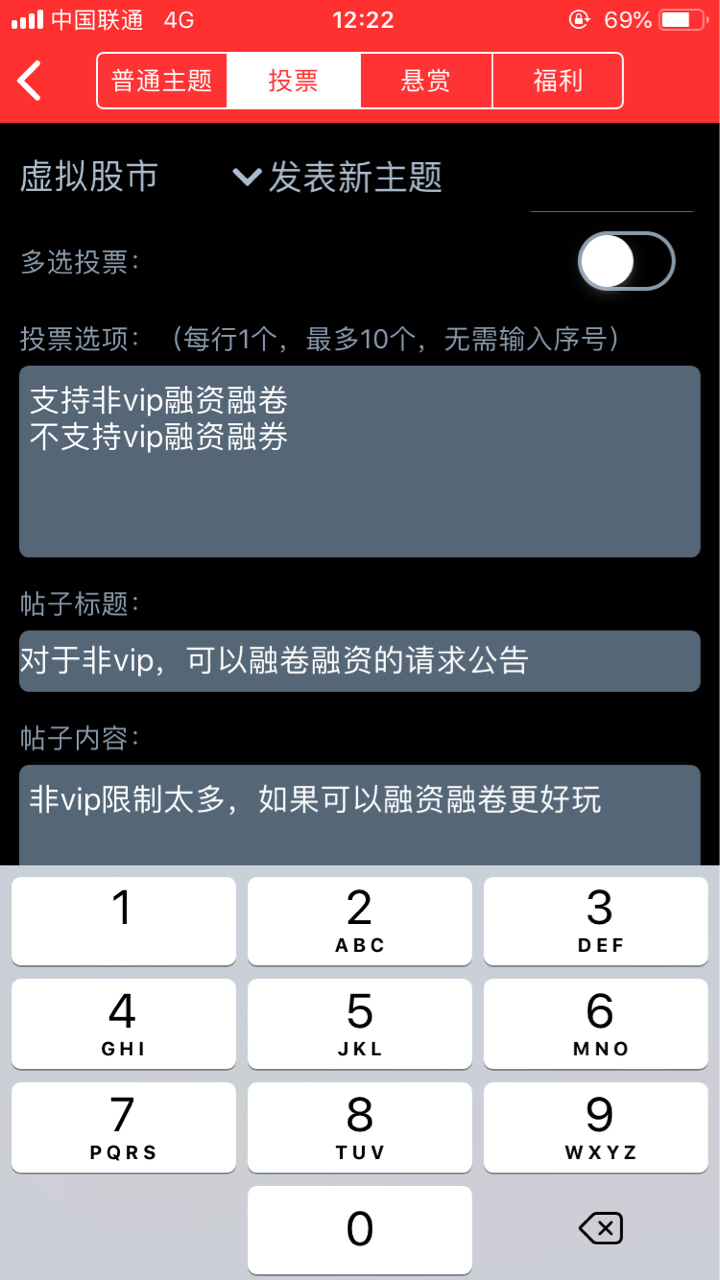
Task: Edit the 帖子标题 field
Action: (x=360, y=661)
